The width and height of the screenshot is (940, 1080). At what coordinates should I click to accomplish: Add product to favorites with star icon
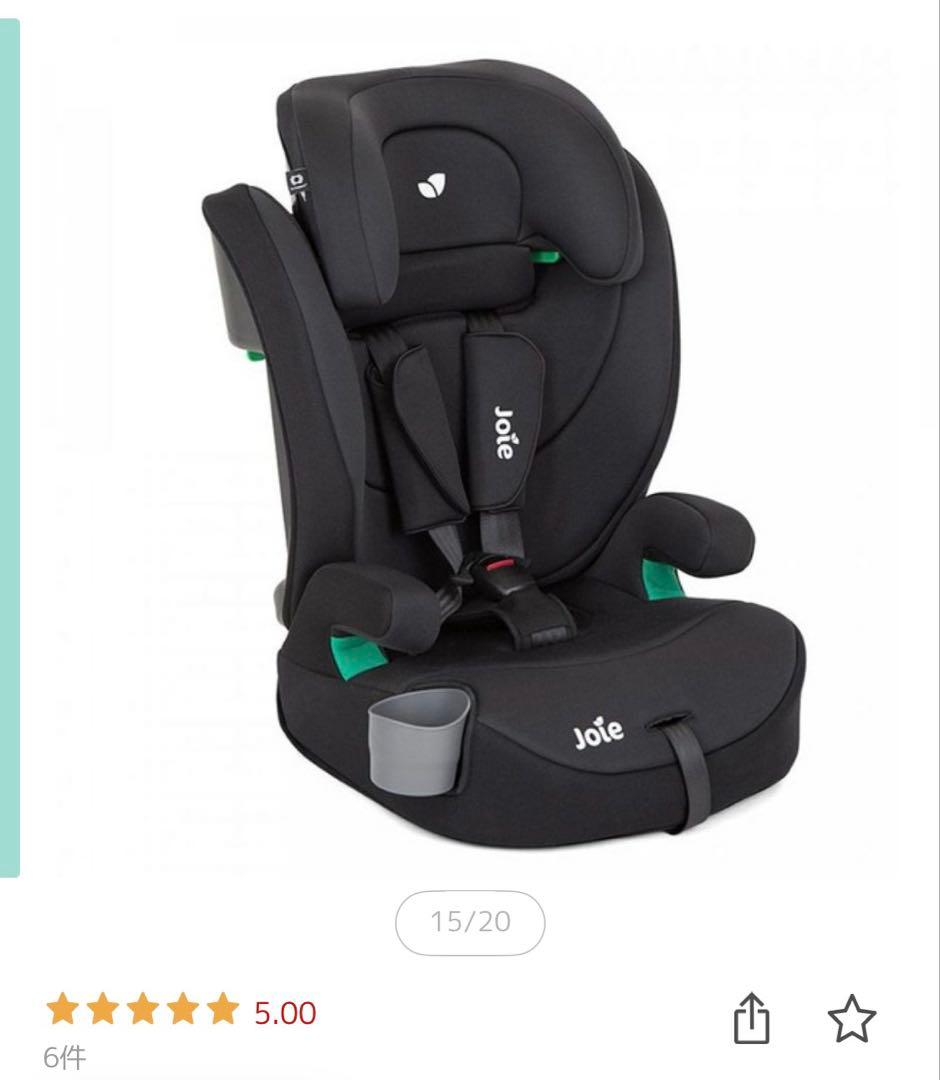[x=851, y=1019]
